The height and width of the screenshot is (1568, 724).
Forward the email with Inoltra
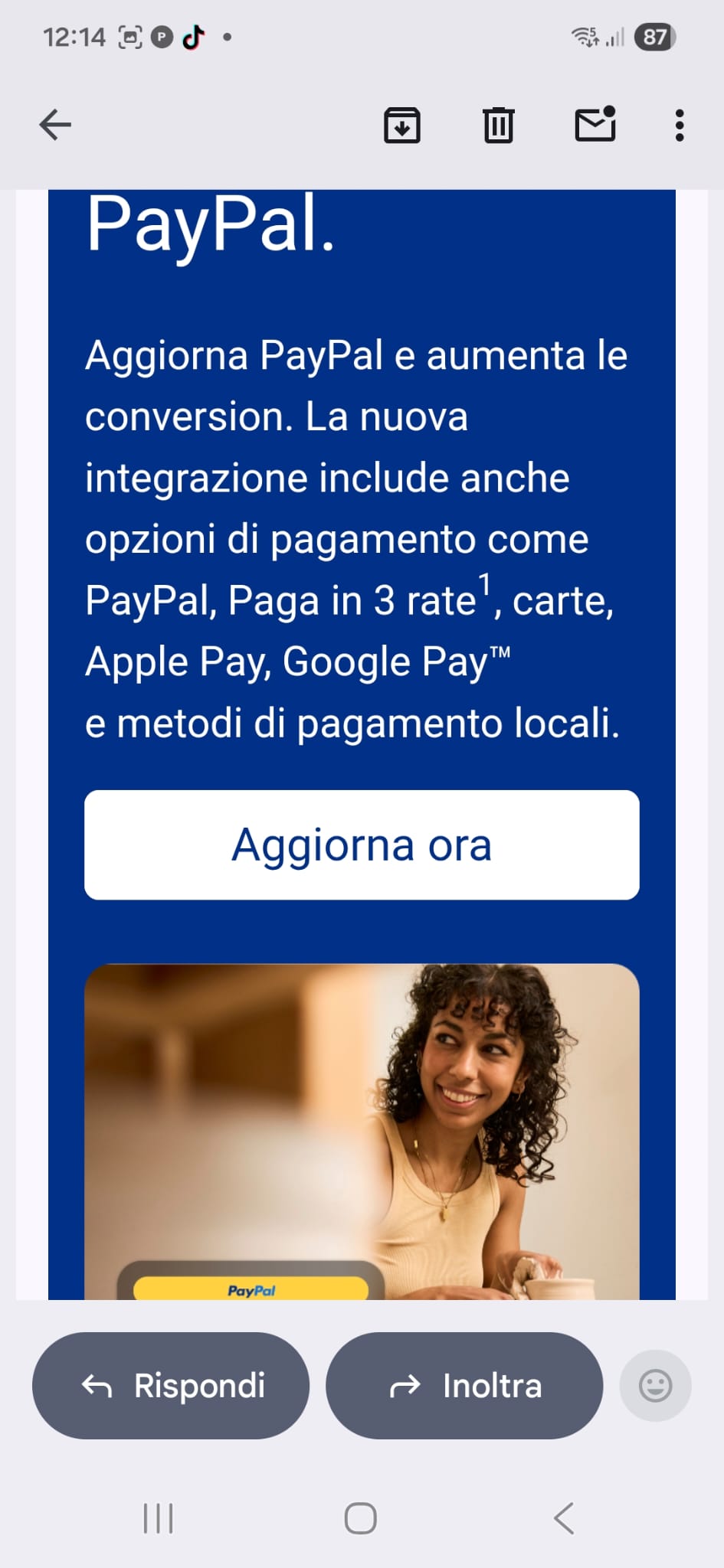tap(464, 1386)
